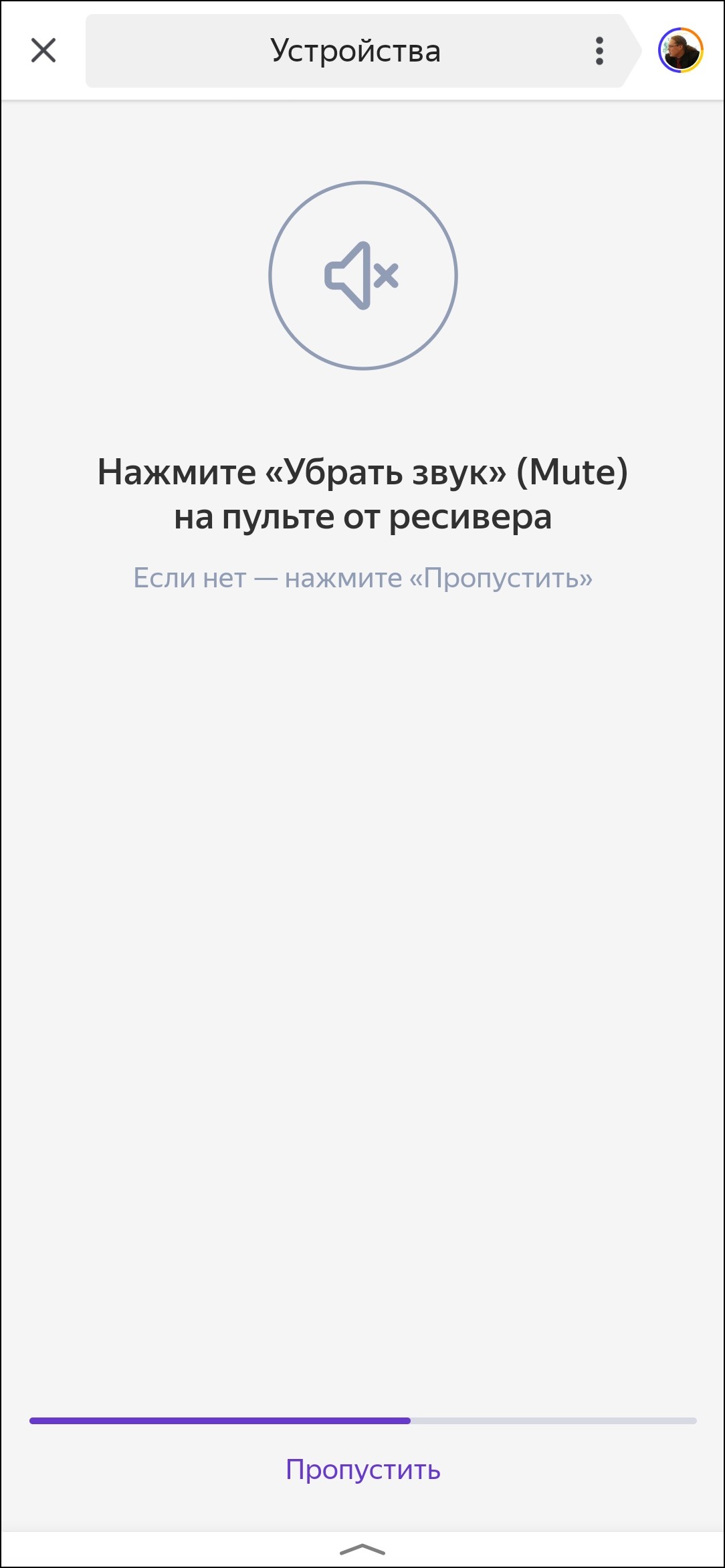This screenshot has width=725, height=1568.
Task: Tap Пропустить to skip the Mute step
Action: pyautogui.click(x=362, y=1470)
